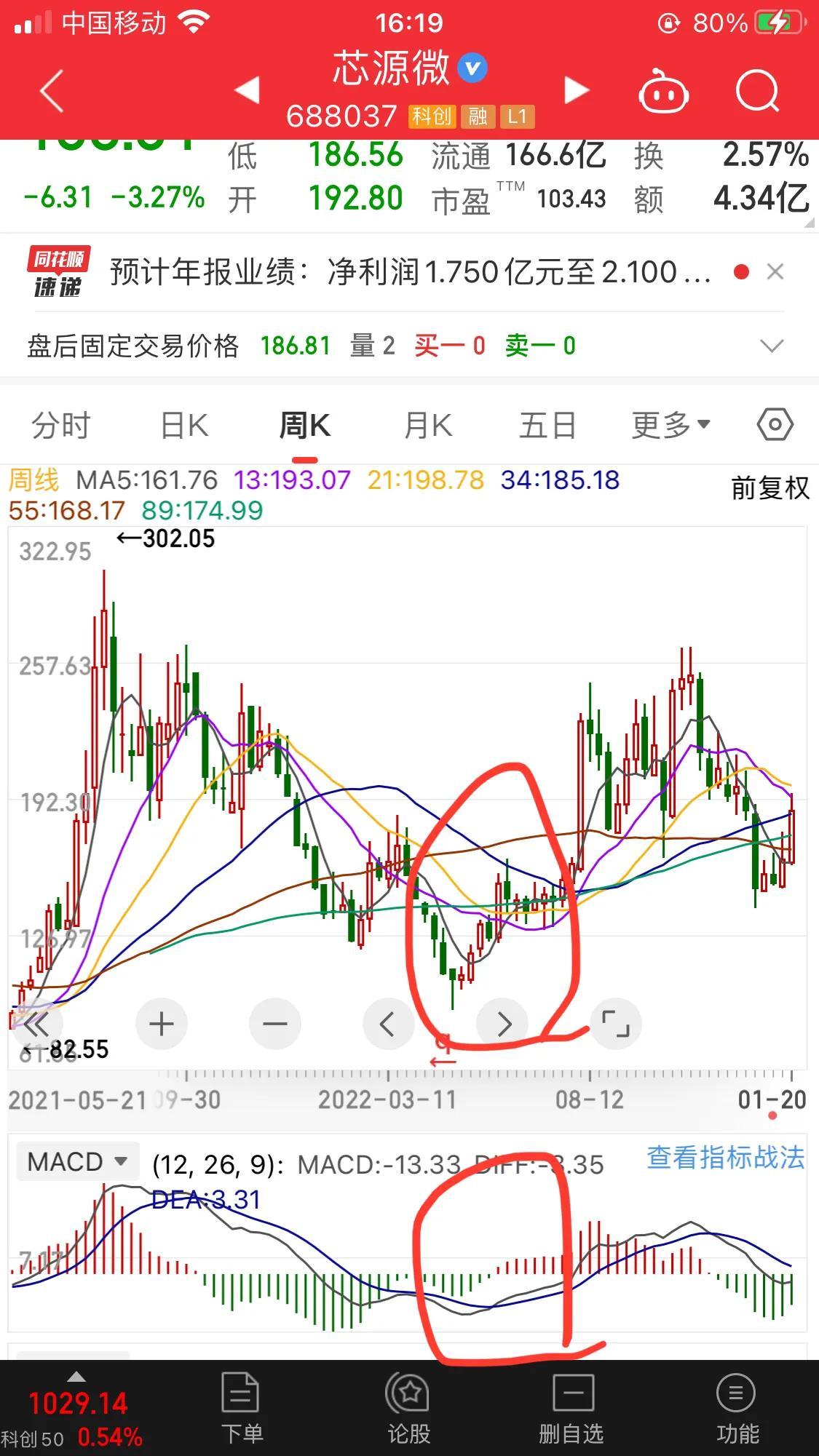Open the robot assistant icon
This screenshot has height=1456, width=819.
coord(663,91)
